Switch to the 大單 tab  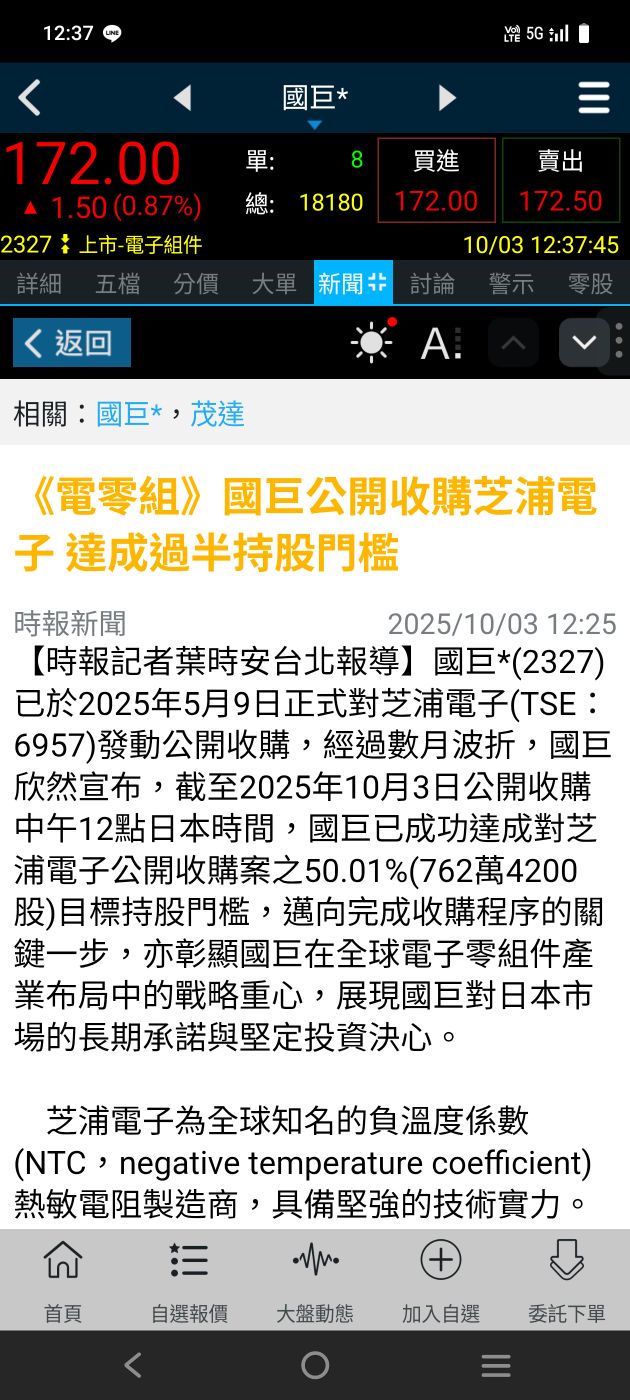coord(274,284)
